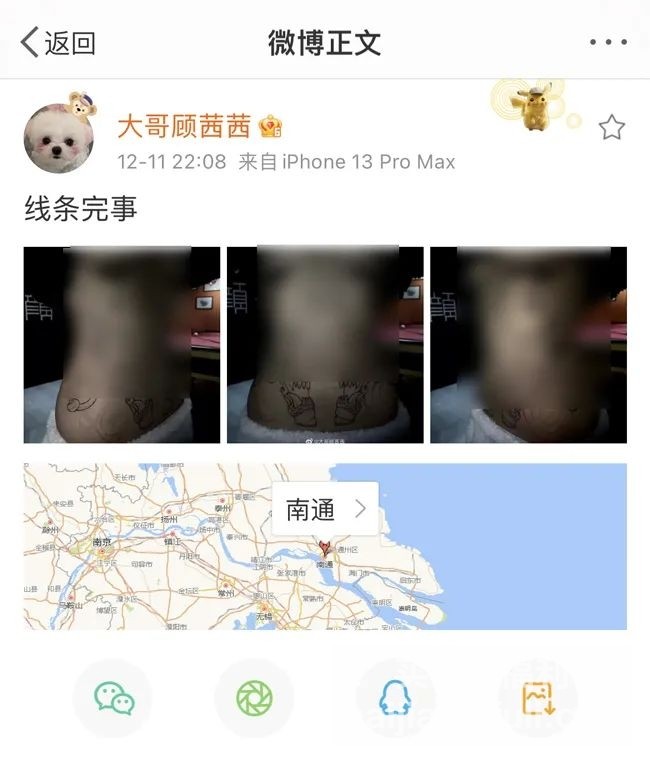View the first photo in the post
The width and height of the screenshot is (650, 763).
[x=122, y=345]
